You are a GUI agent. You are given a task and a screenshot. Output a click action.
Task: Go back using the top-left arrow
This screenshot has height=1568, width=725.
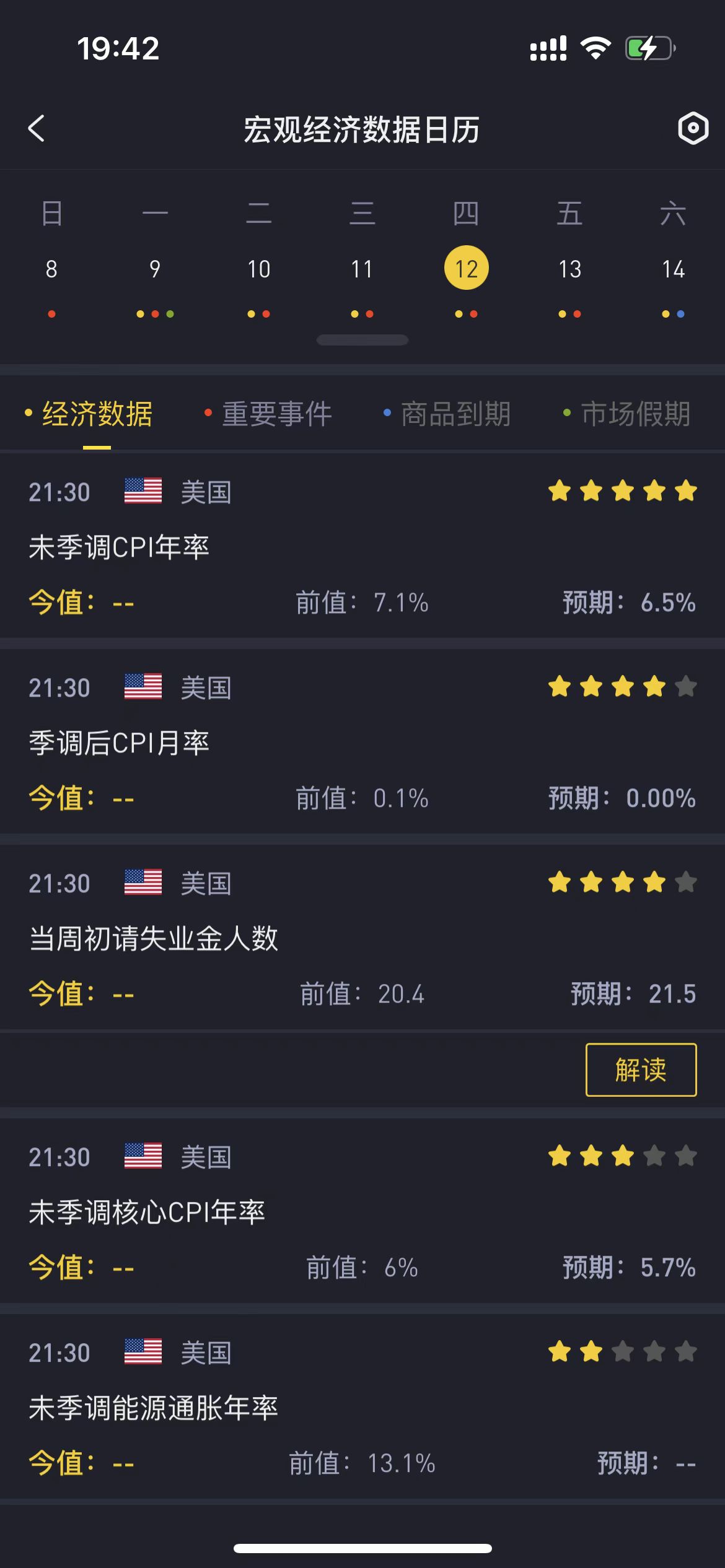pyautogui.click(x=37, y=129)
